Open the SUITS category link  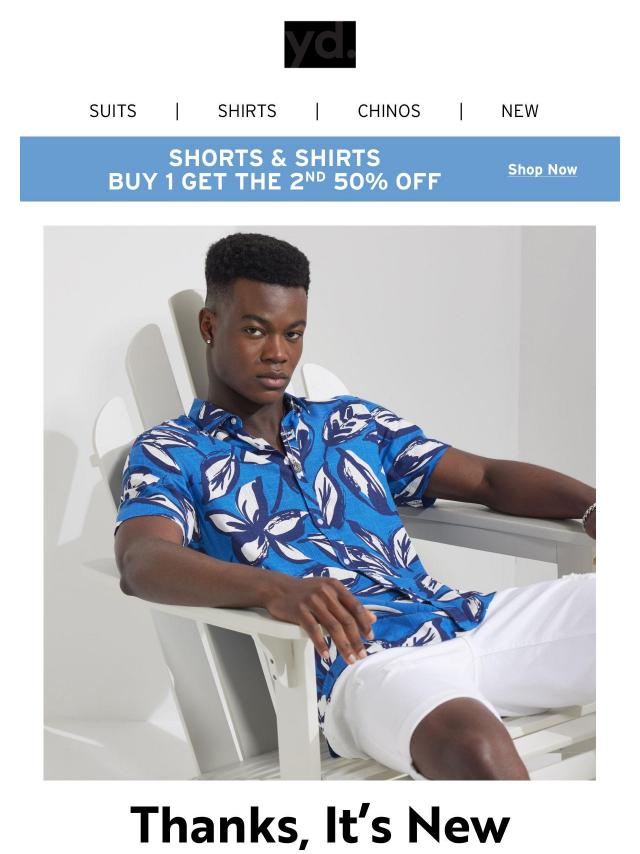pos(113,111)
